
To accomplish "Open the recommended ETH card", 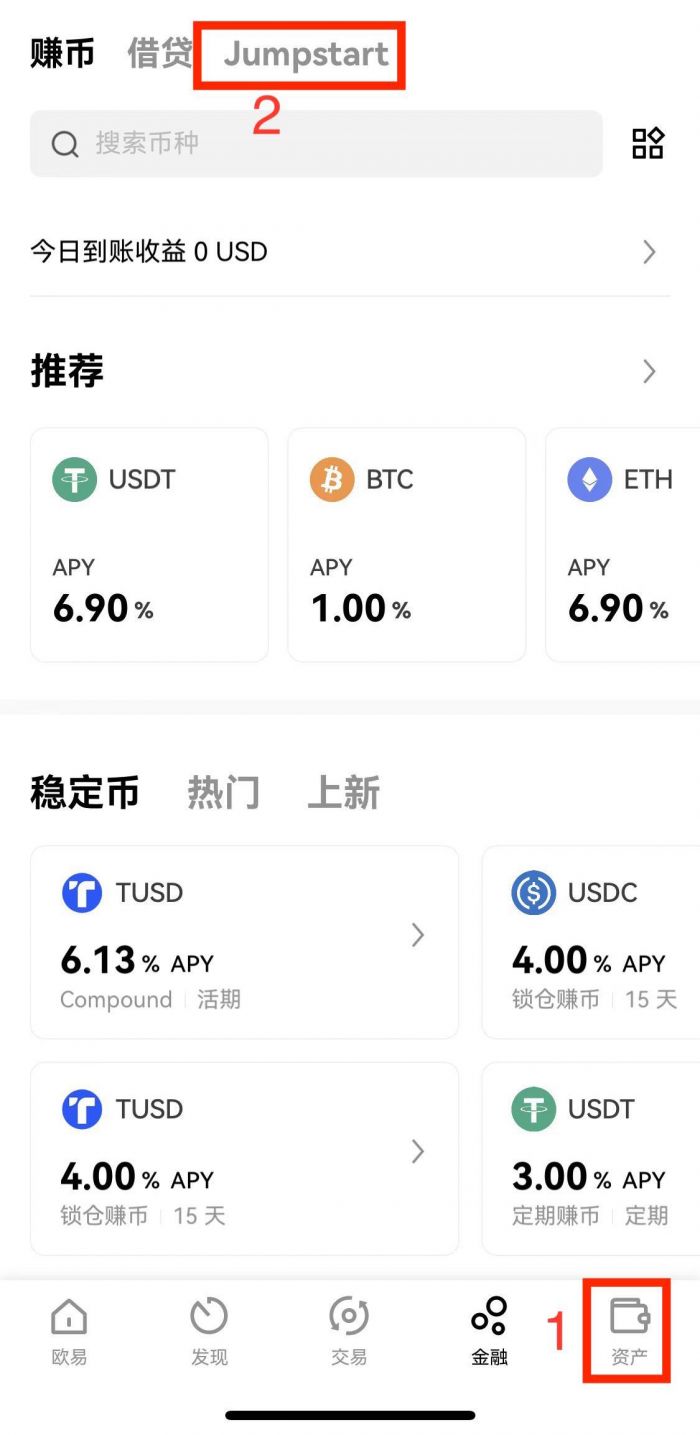I will (622, 545).
